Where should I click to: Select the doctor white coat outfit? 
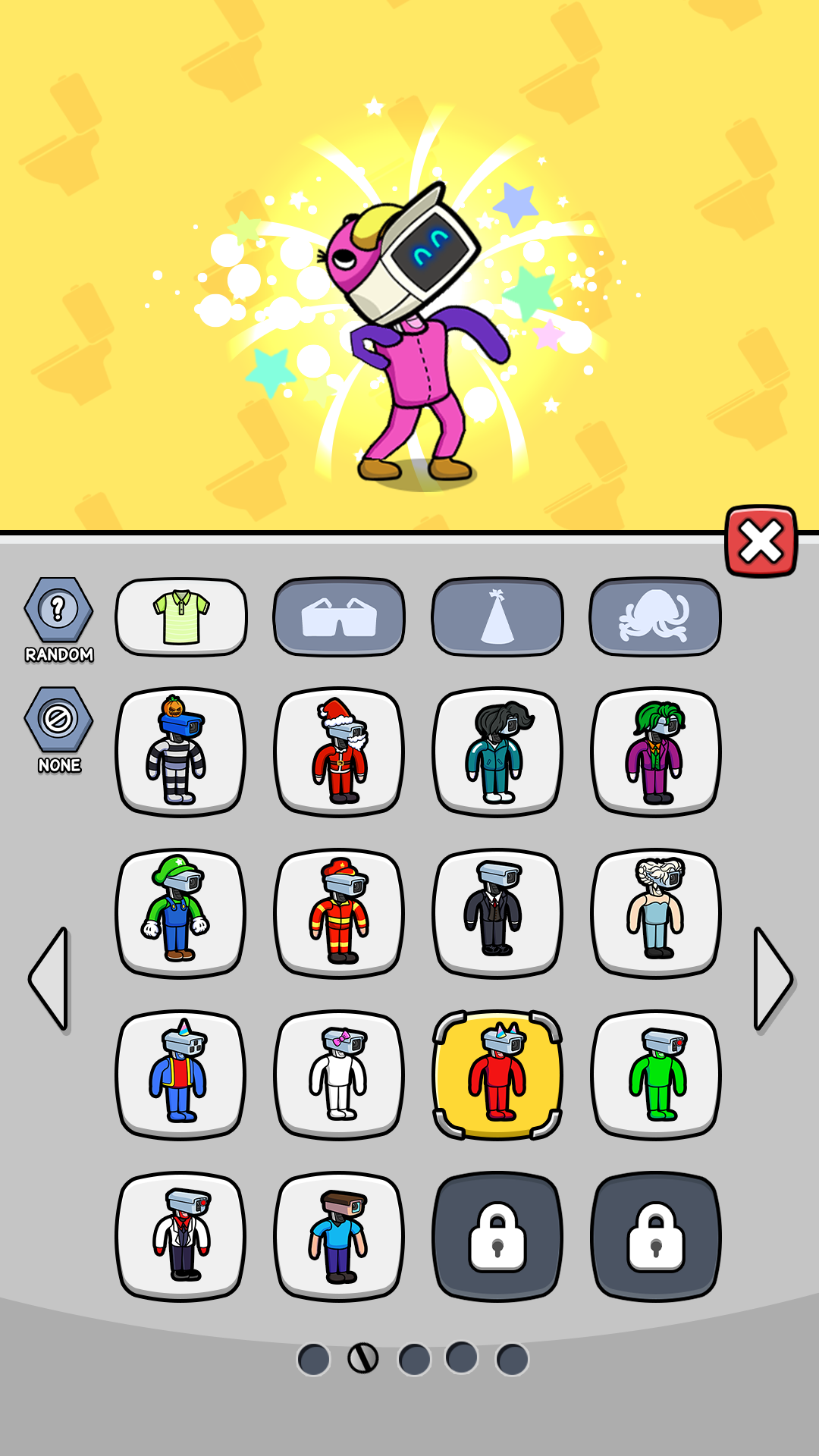pos(181,1236)
